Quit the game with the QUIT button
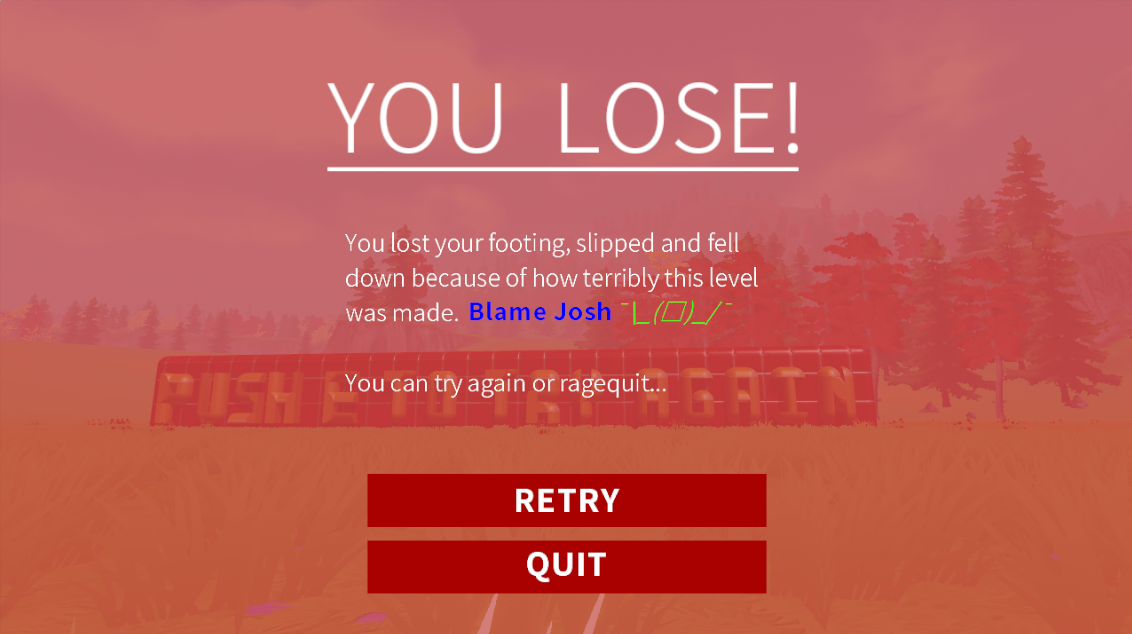The width and height of the screenshot is (1132, 634). (566, 566)
